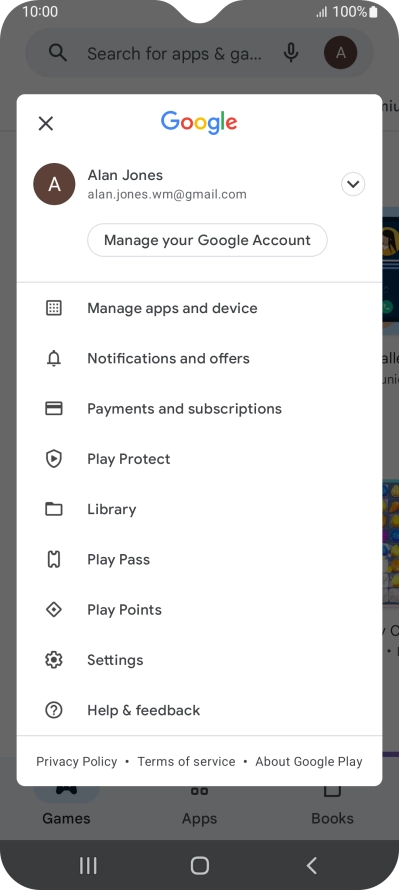Image resolution: width=399 pixels, height=890 pixels.
Task: Open Notifications and offers
Action: (199, 359)
